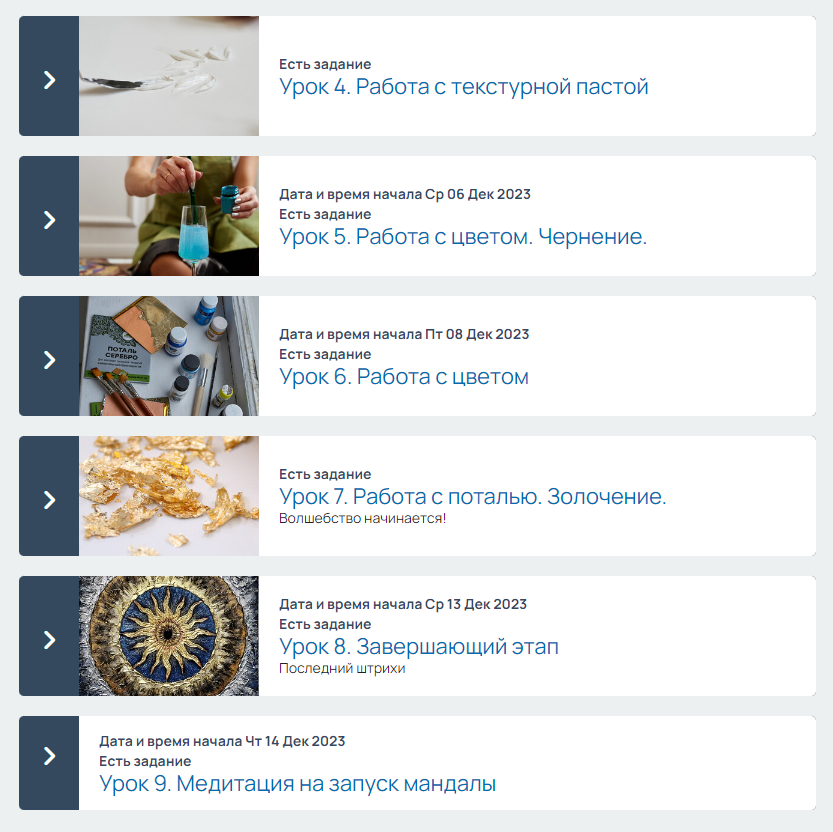Open Урок 8. Завершающий этап
This screenshot has height=832, width=833.
(419, 647)
